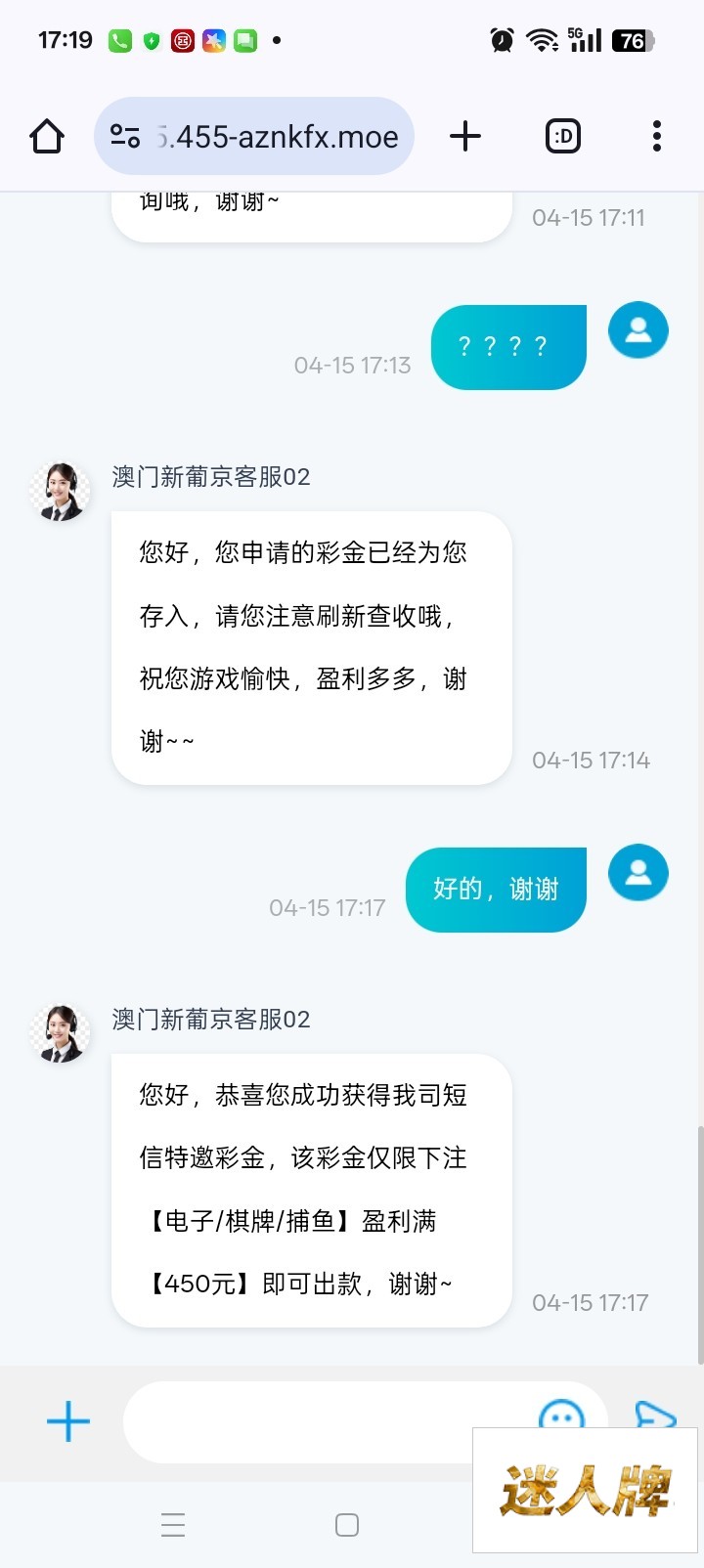Open a new browser tab

point(465,137)
